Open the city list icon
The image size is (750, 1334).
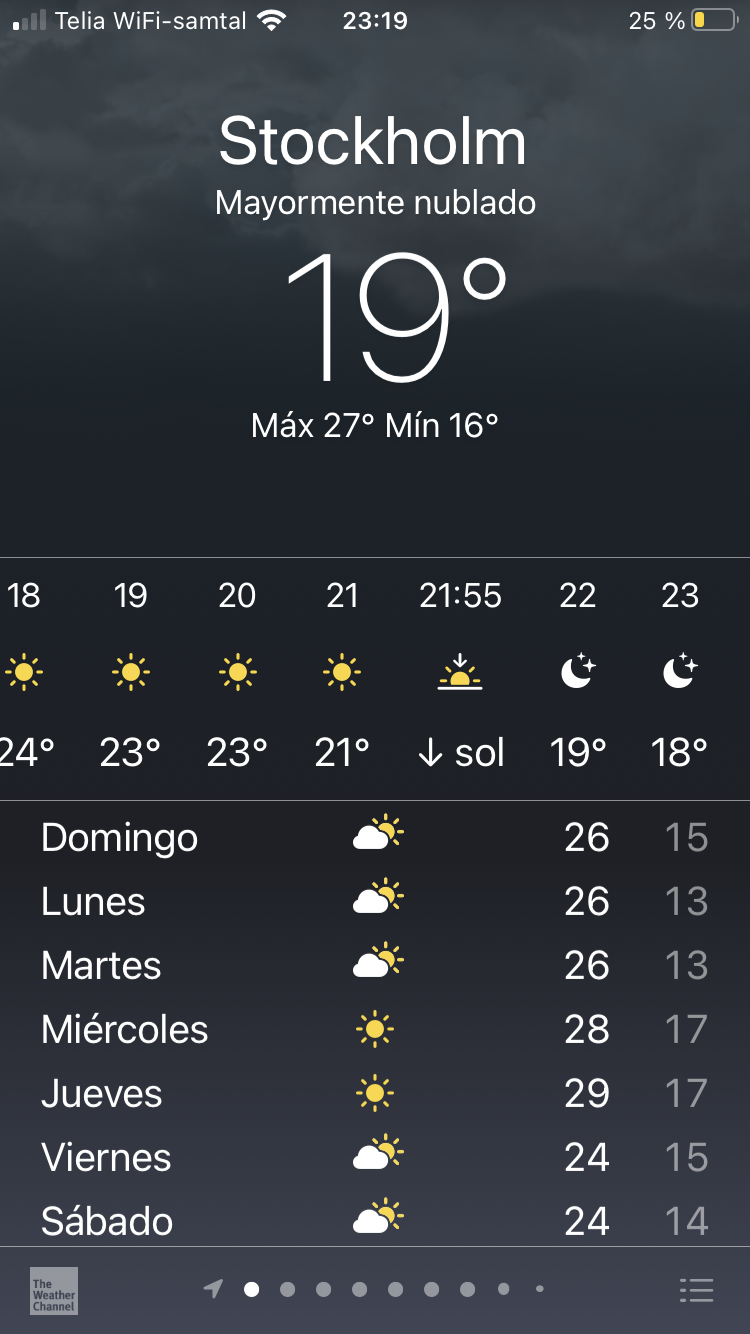pyautogui.click(x=696, y=1290)
